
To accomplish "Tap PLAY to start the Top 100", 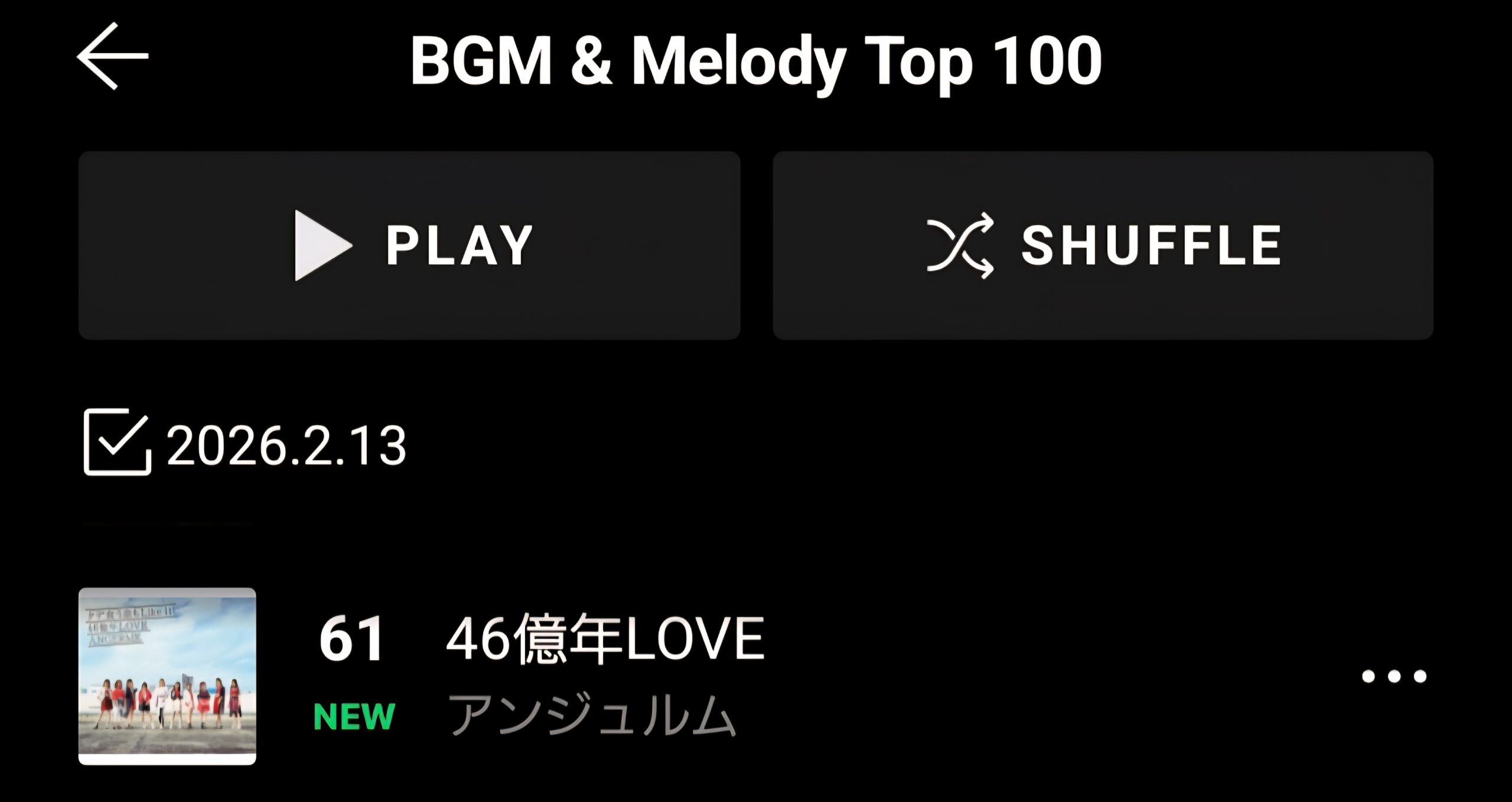I will pyautogui.click(x=409, y=246).
